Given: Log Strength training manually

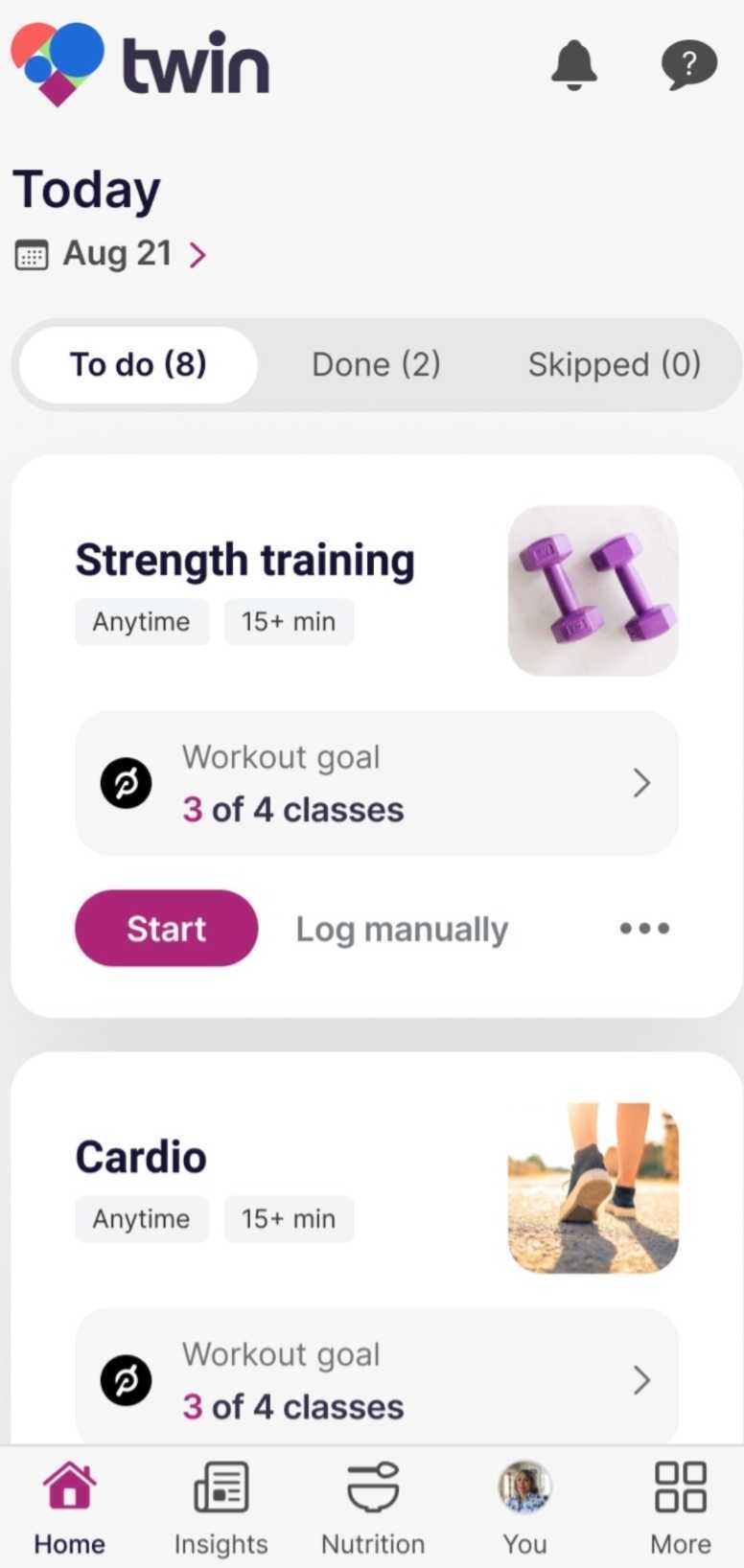Looking at the screenshot, I should 402,929.
